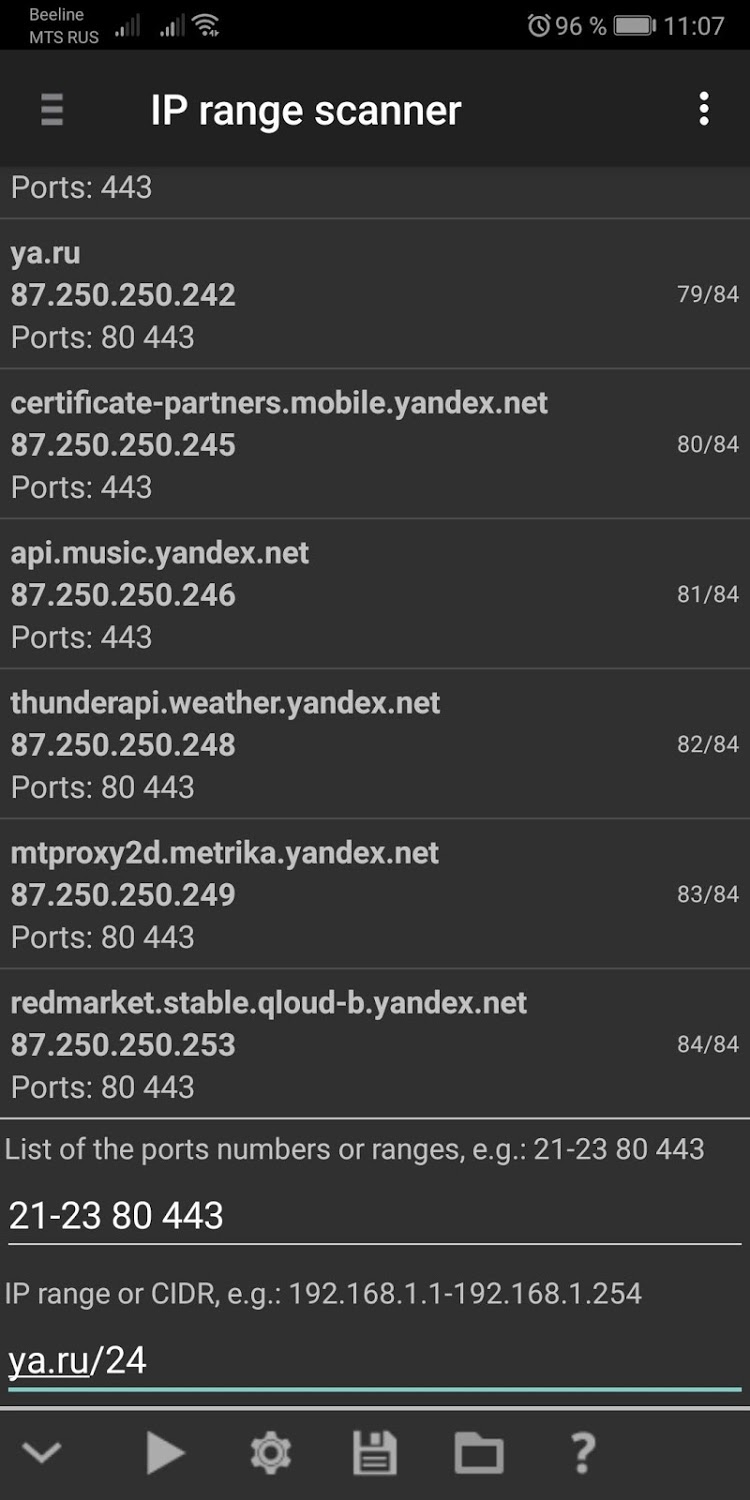Viewport: 750px width, 1500px height.
Task: Collapse the input panel with the chevron
Action: pos(42,1452)
